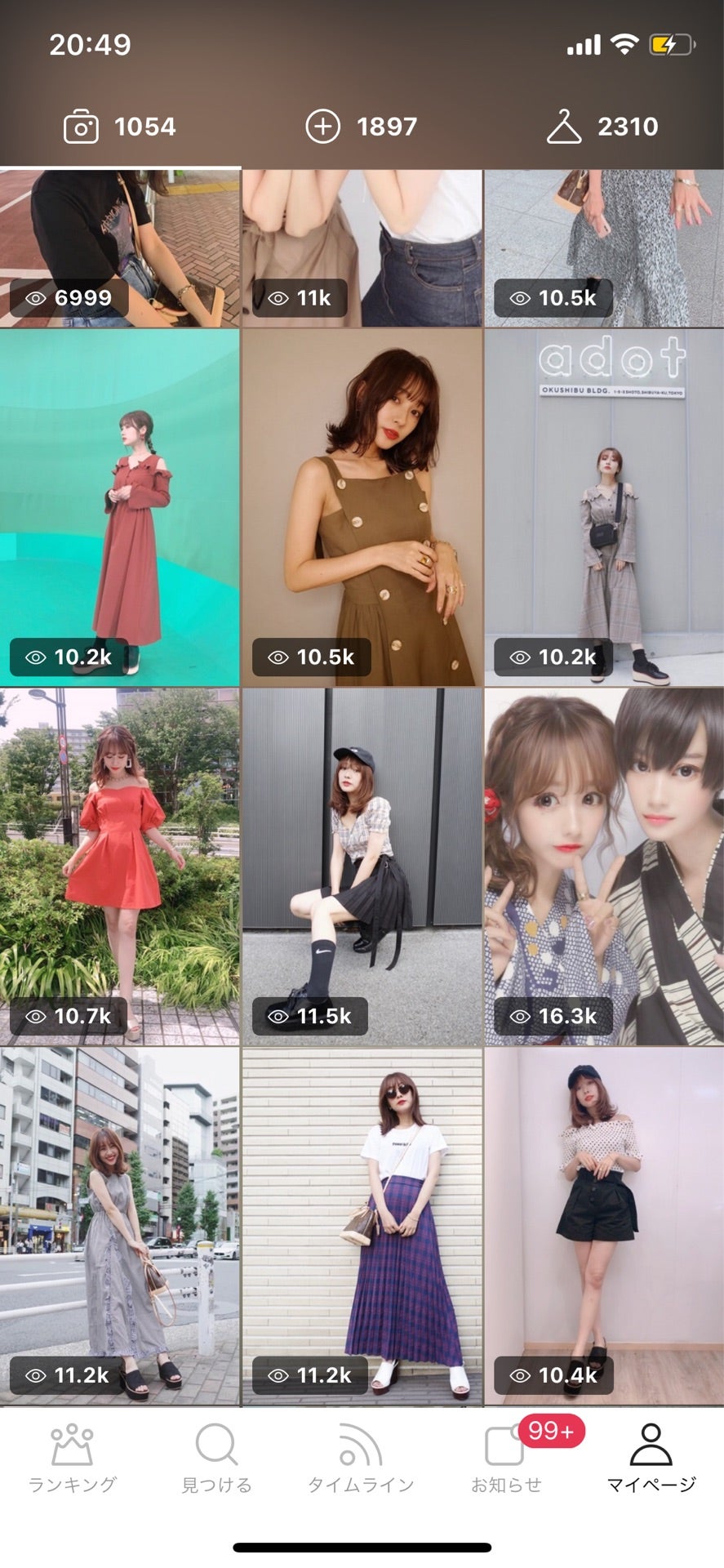Open the adot building outfit photo
The height and width of the screenshot is (1568, 724).
pos(604,507)
